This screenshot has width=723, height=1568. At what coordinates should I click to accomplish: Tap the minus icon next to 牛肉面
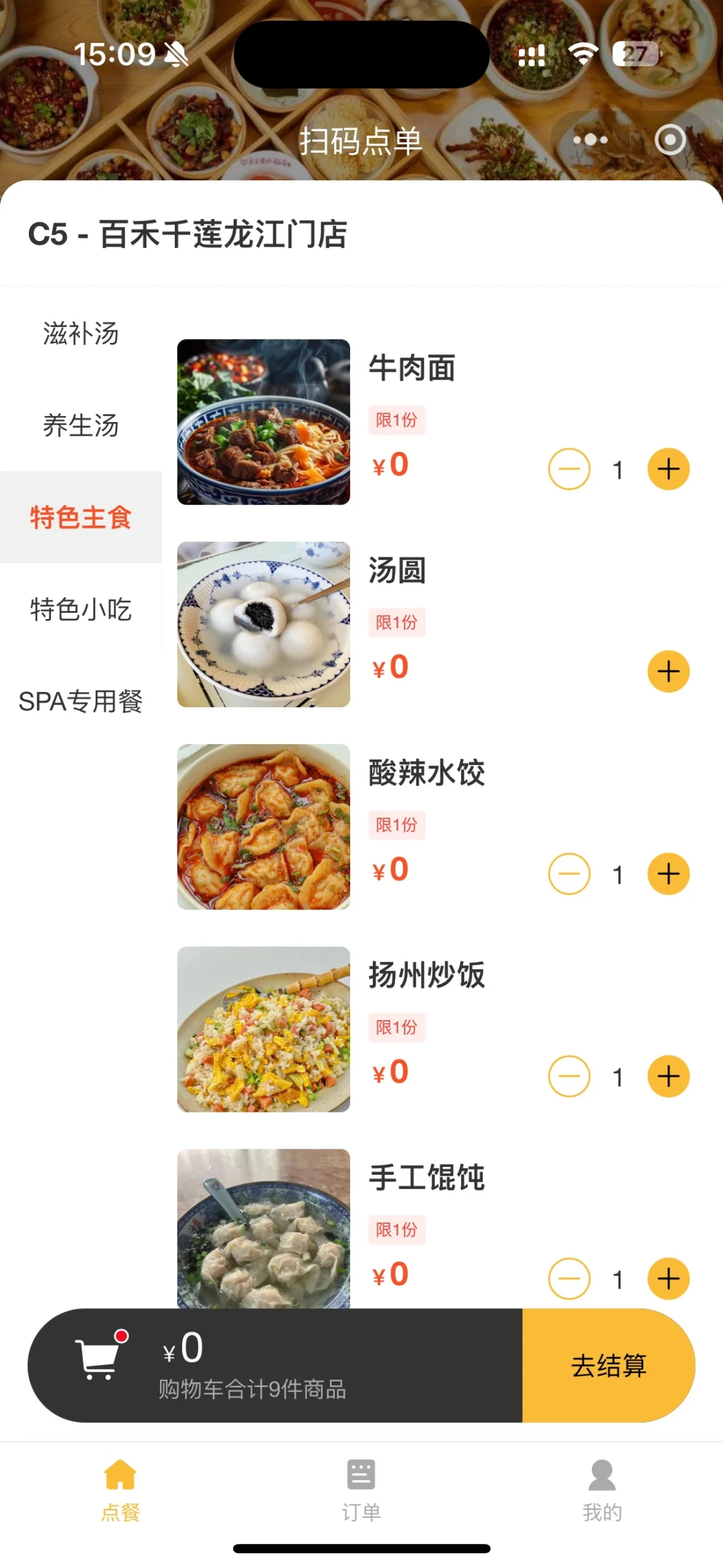click(x=568, y=469)
